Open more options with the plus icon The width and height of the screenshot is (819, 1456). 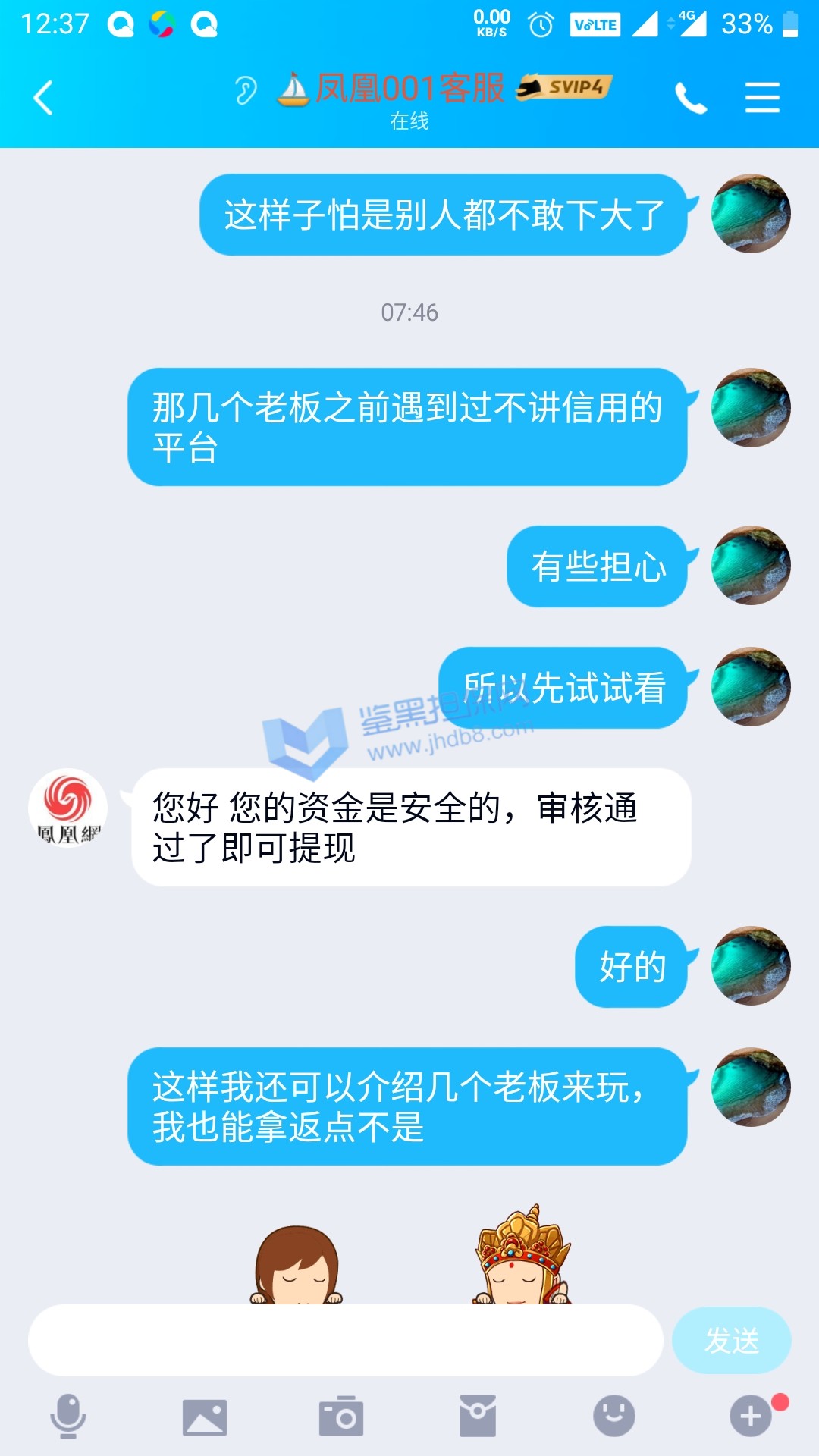coord(751,1416)
